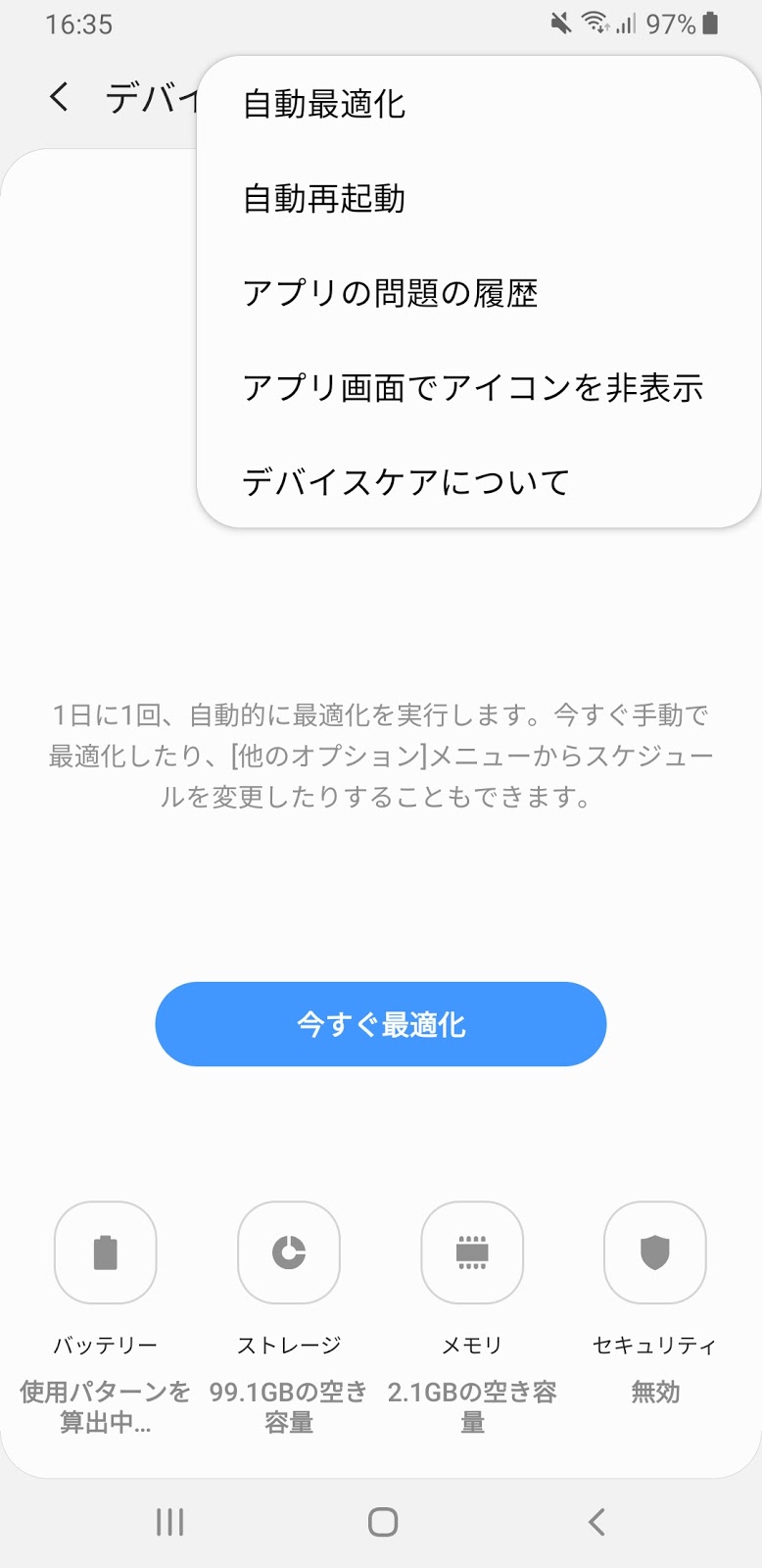Go back using the app bar arrow
762x1568 pixels.
pyautogui.click(x=60, y=97)
